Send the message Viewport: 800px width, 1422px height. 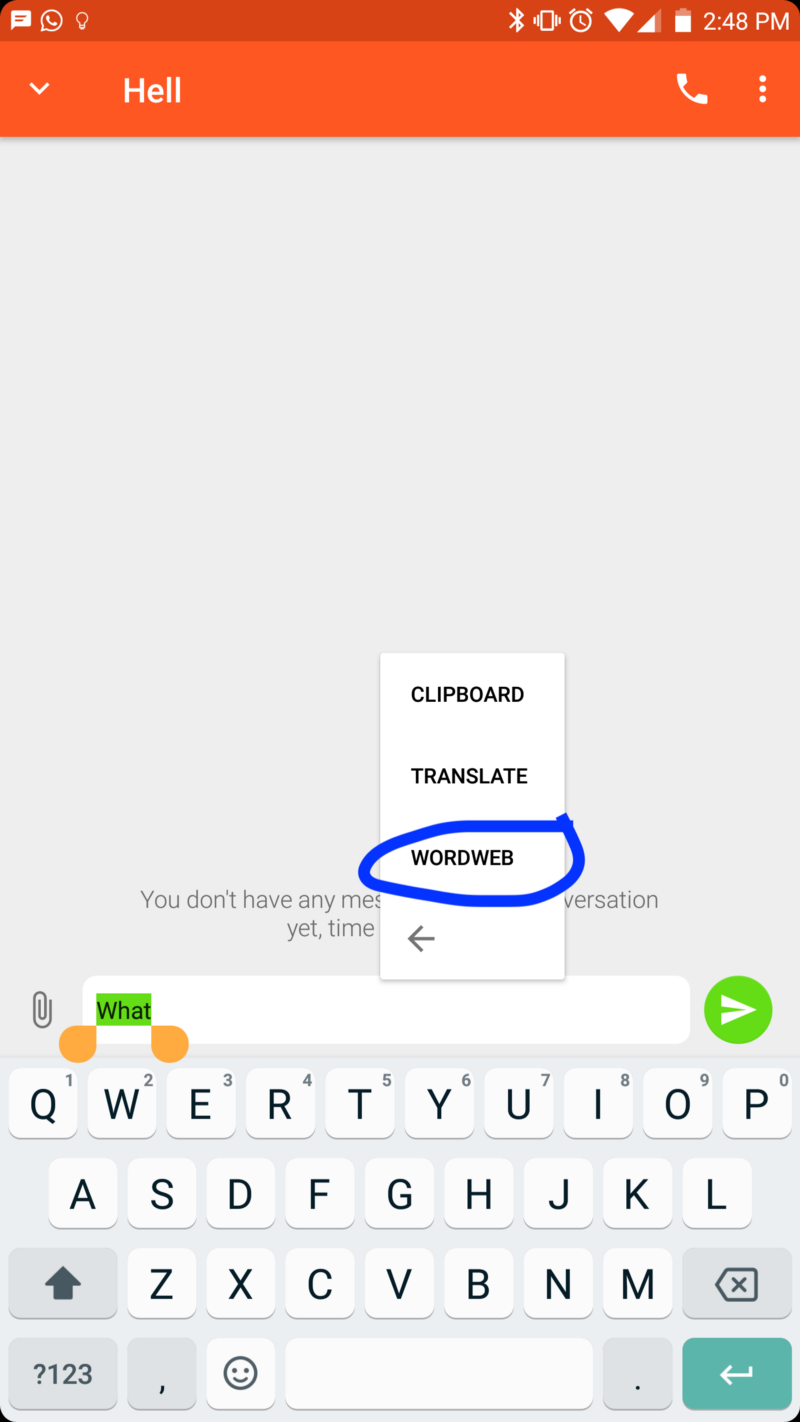pyautogui.click(x=738, y=1010)
